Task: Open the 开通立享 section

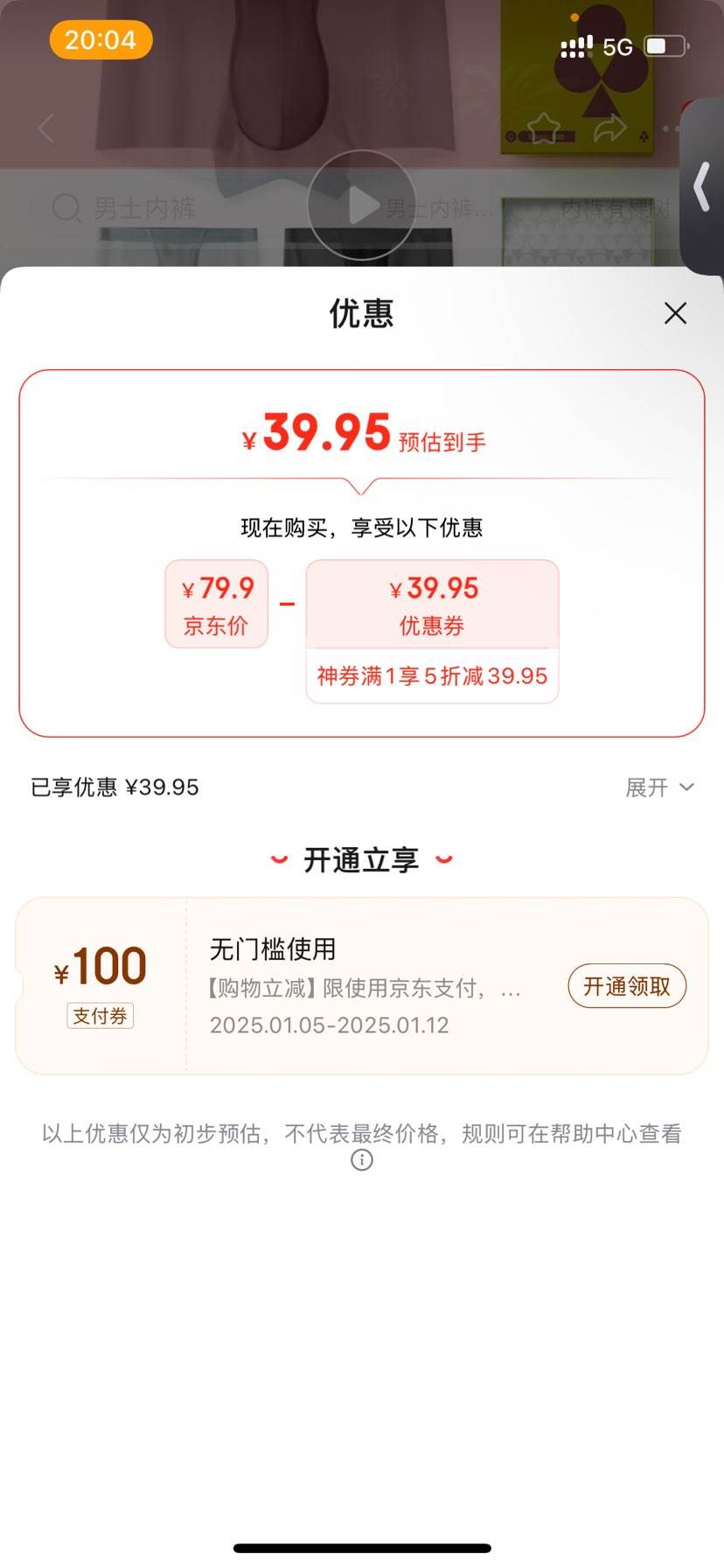Action: point(361,859)
